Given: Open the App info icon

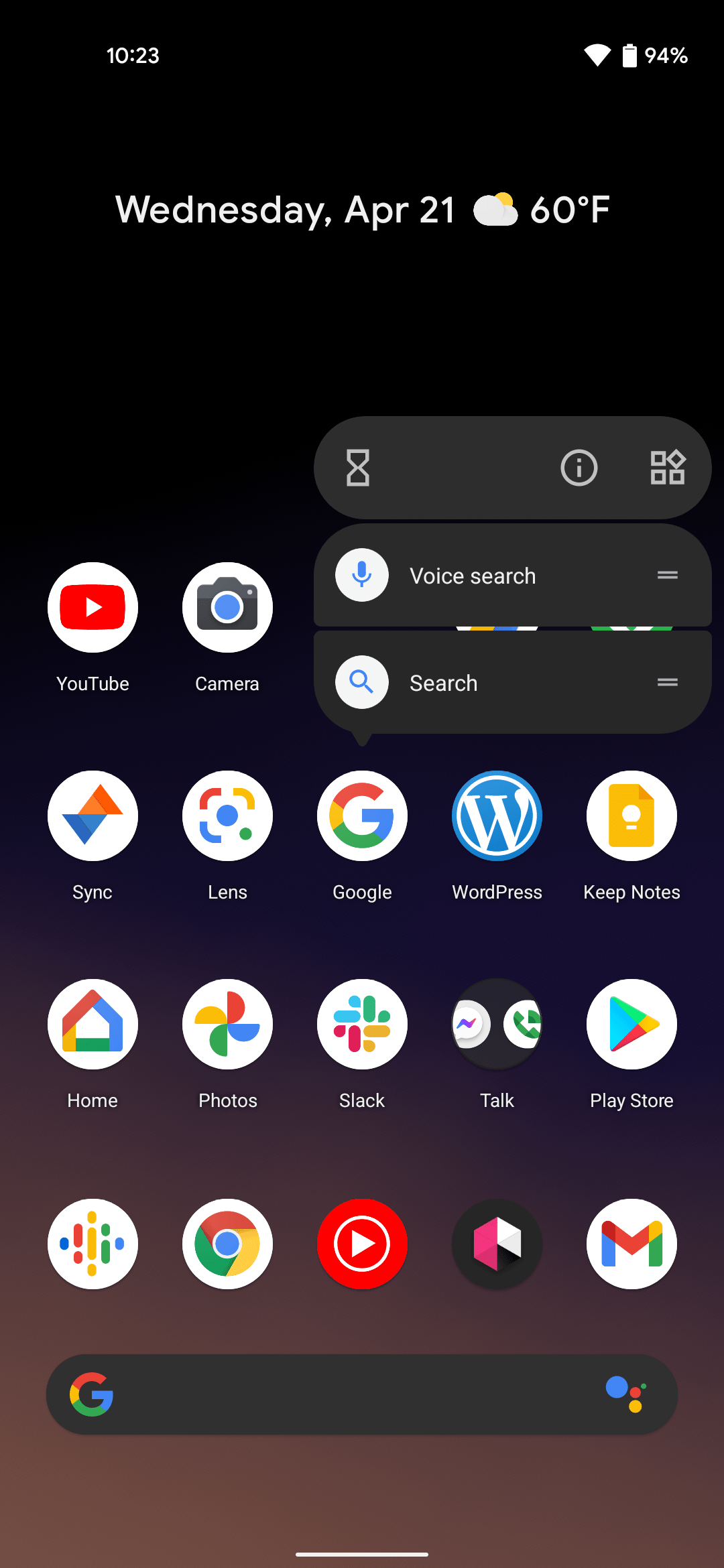Looking at the screenshot, I should pyautogui.click(x=579, y=468).
